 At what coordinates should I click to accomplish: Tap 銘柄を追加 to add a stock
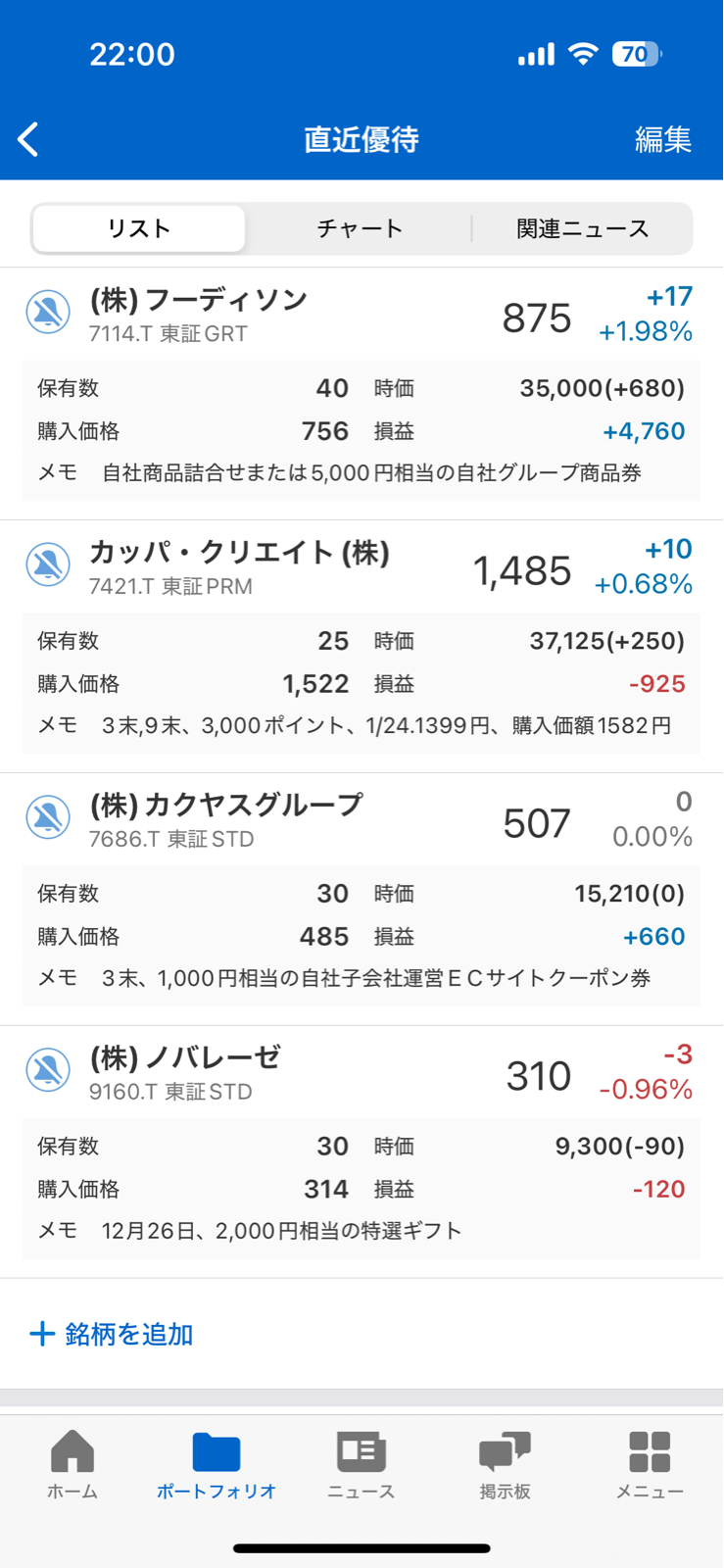pyautogui.click(x=112, y=1334)
